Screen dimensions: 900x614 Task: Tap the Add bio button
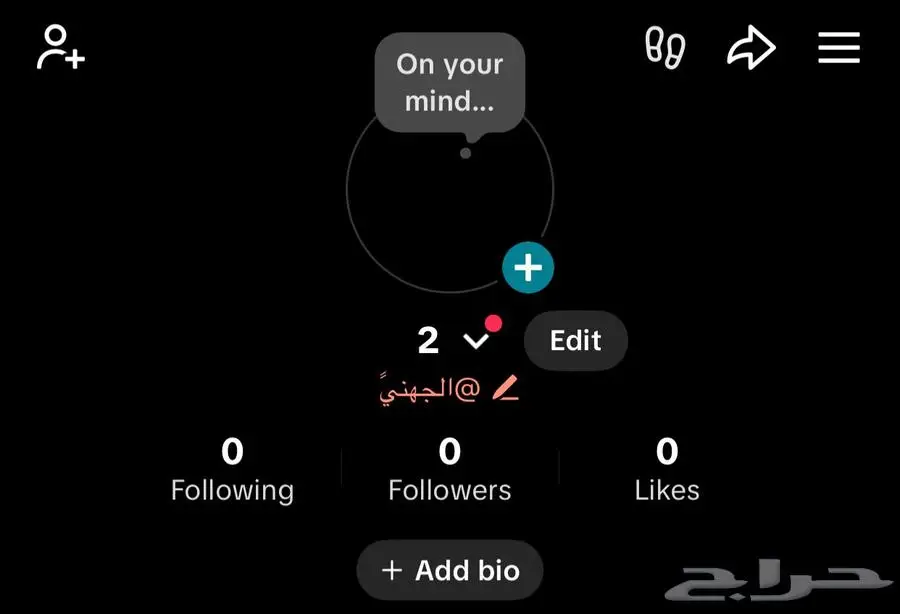pos(450,571)
